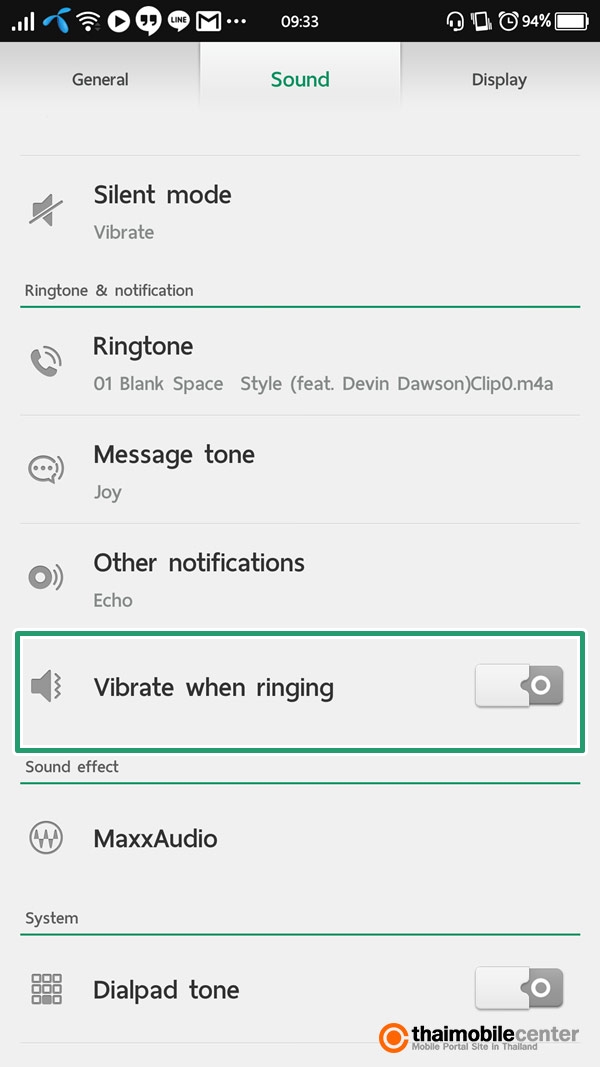The width and height of the screenshot is (600, 1067).
Task: Select the Sound tab
Action: point(300,80)
